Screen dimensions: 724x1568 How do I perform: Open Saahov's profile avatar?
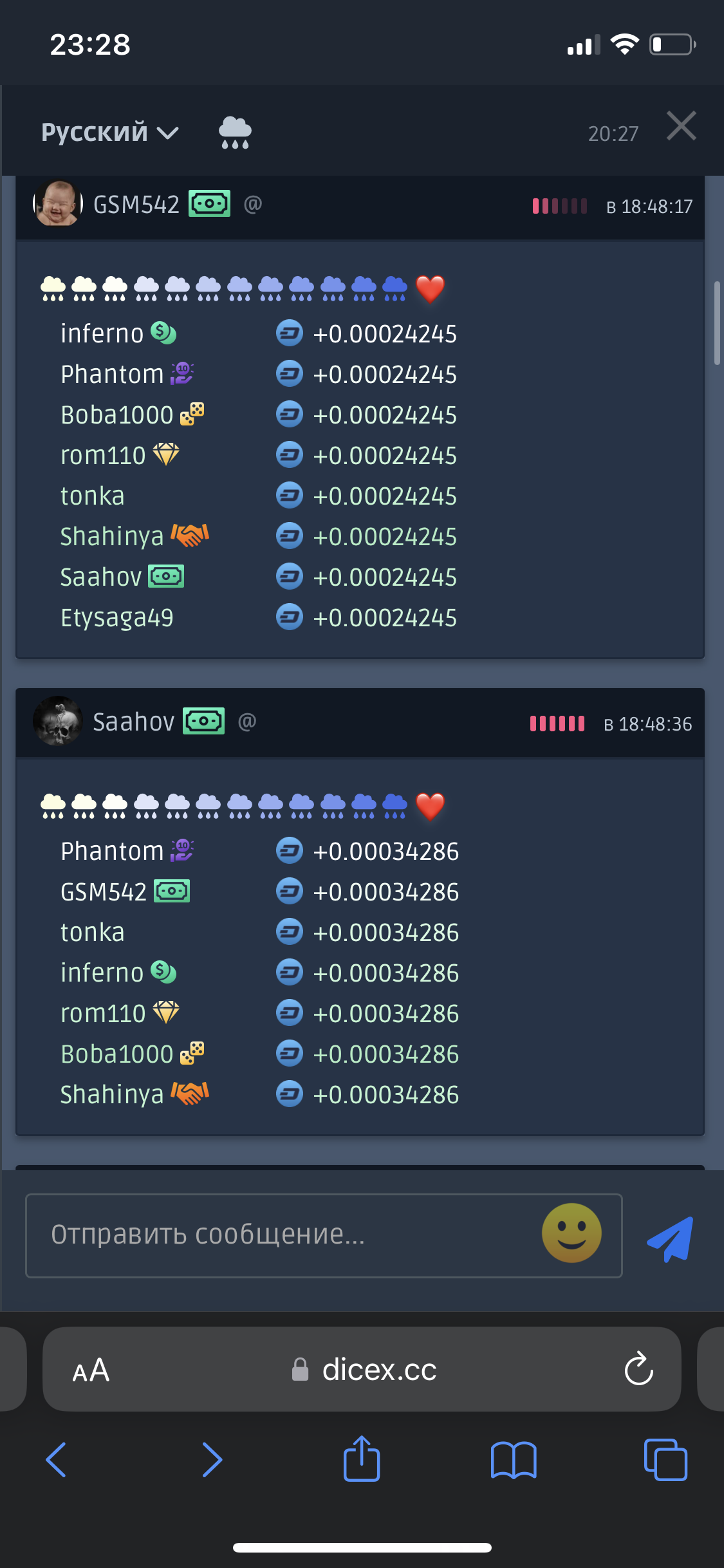click(58, 721)
